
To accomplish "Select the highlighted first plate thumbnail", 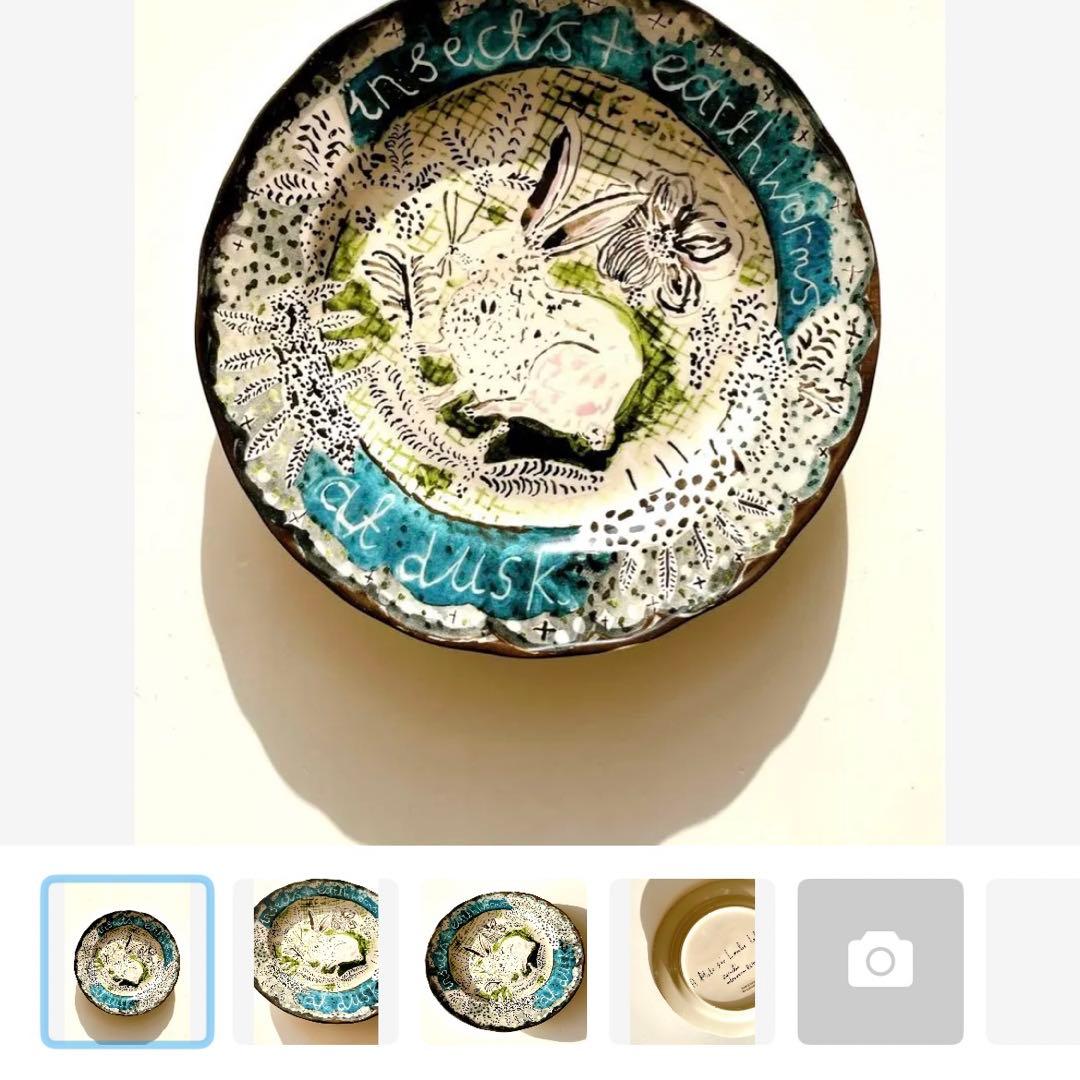I will (x=127, y=961).
